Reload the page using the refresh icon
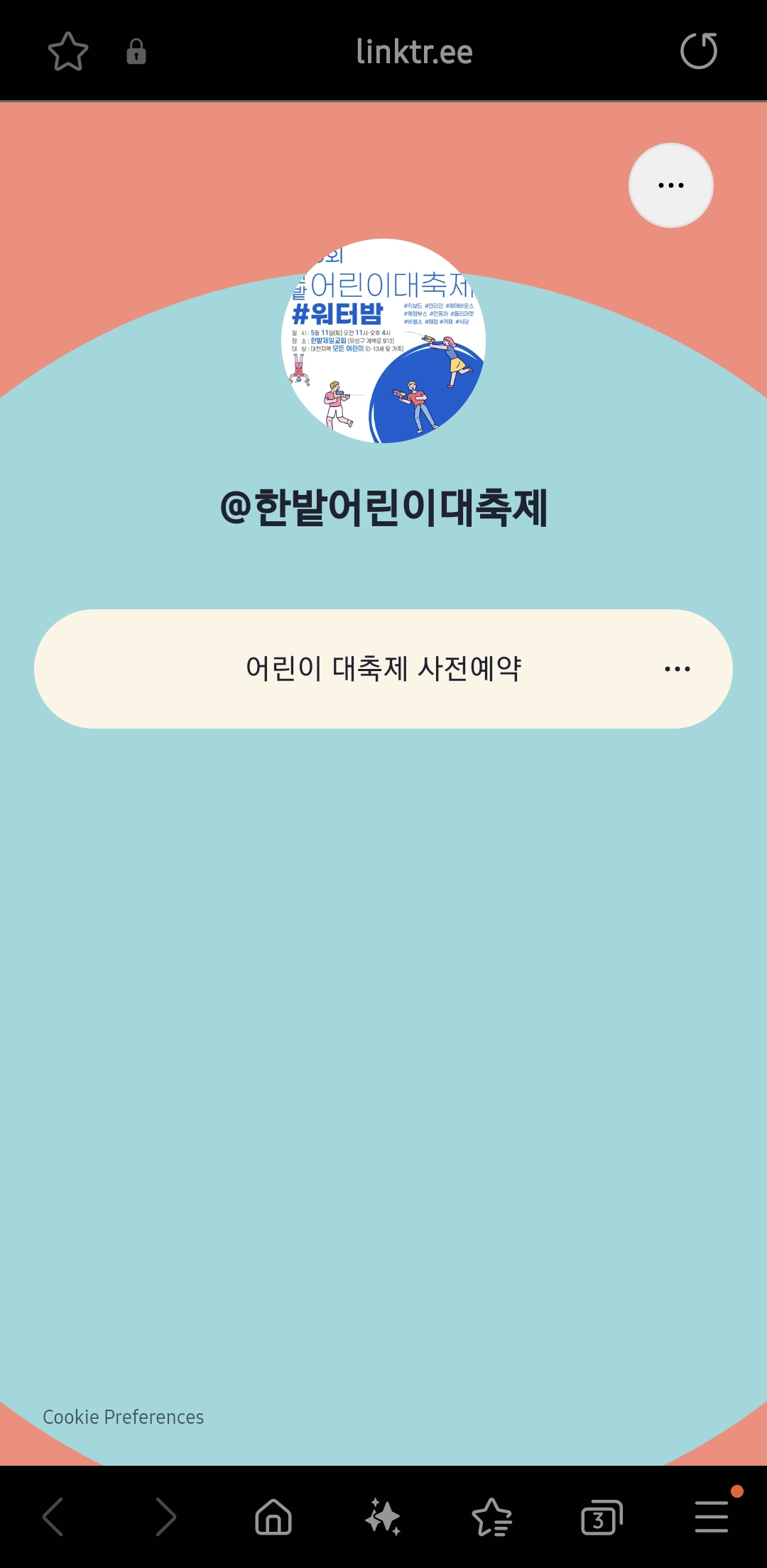 pos(699,50)
